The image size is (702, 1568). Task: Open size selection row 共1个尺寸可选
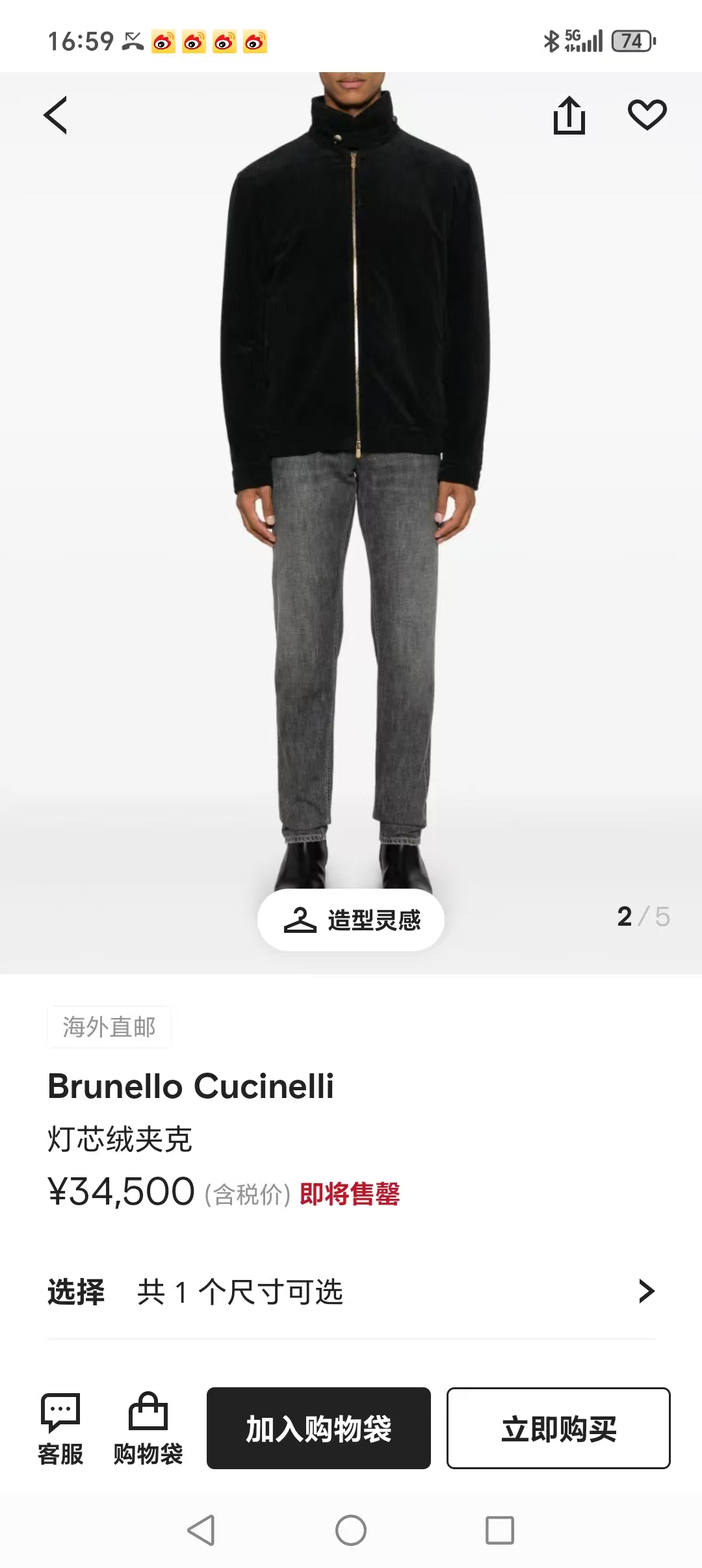coord(351,1292)
